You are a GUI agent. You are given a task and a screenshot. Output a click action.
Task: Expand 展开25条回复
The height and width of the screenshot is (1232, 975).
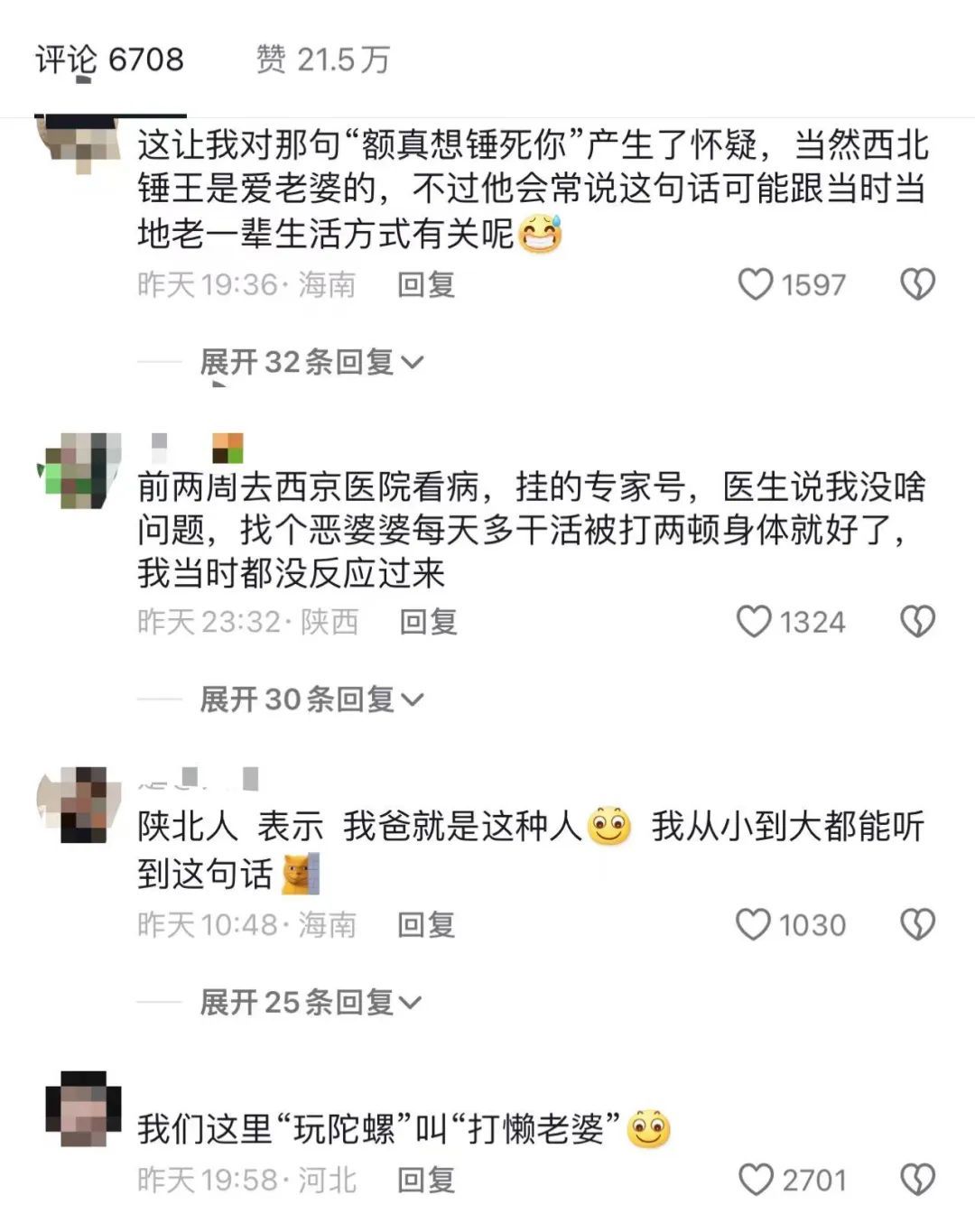pyautogui.click(x=311, y=1002)
